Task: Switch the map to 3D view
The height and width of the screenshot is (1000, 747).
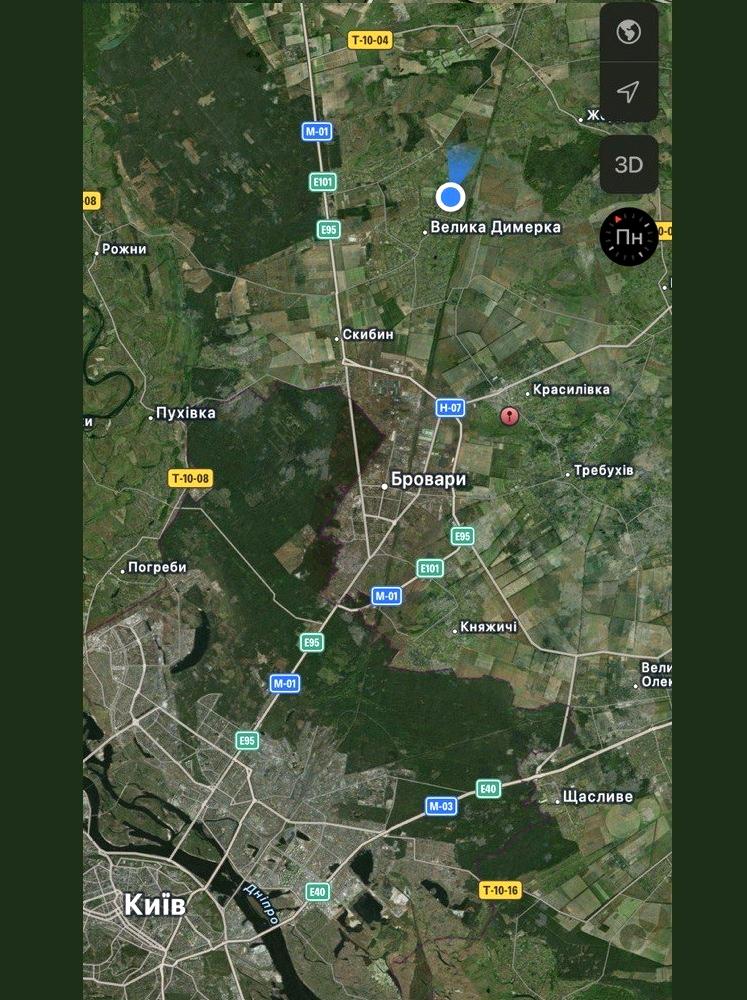Action: click(x=629, y=165)
